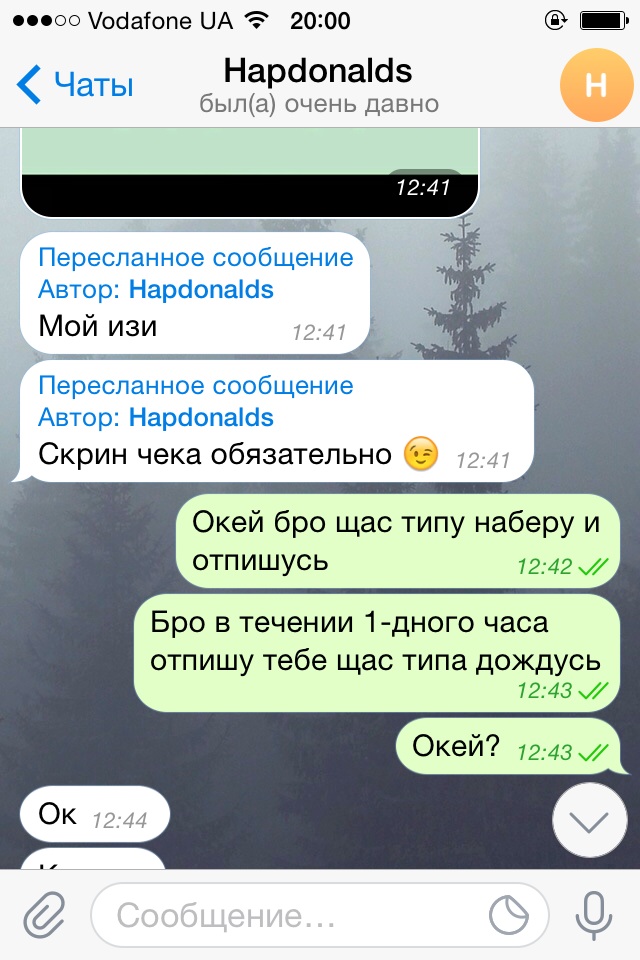Screen dimensions: 640x960
Task: Open the sticker panel icon
Action: pos(509,915)
